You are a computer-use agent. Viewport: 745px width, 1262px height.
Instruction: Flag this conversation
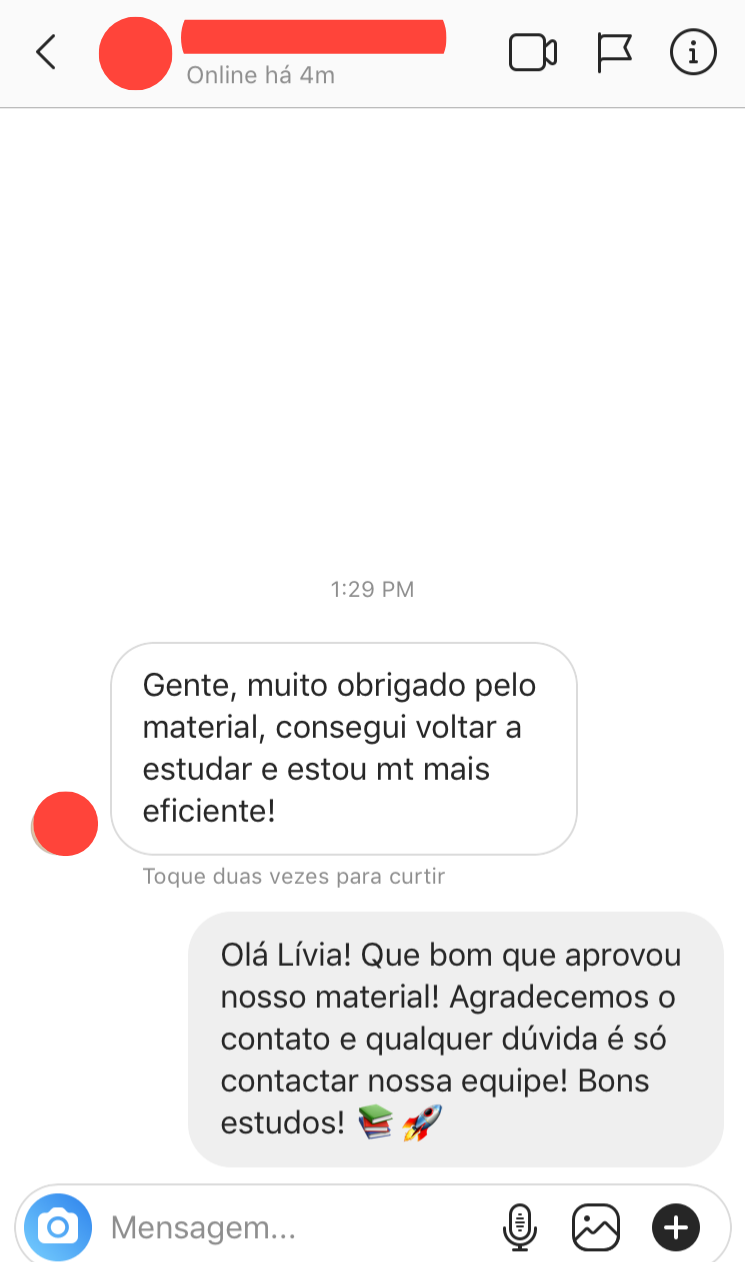pos(614,53)
